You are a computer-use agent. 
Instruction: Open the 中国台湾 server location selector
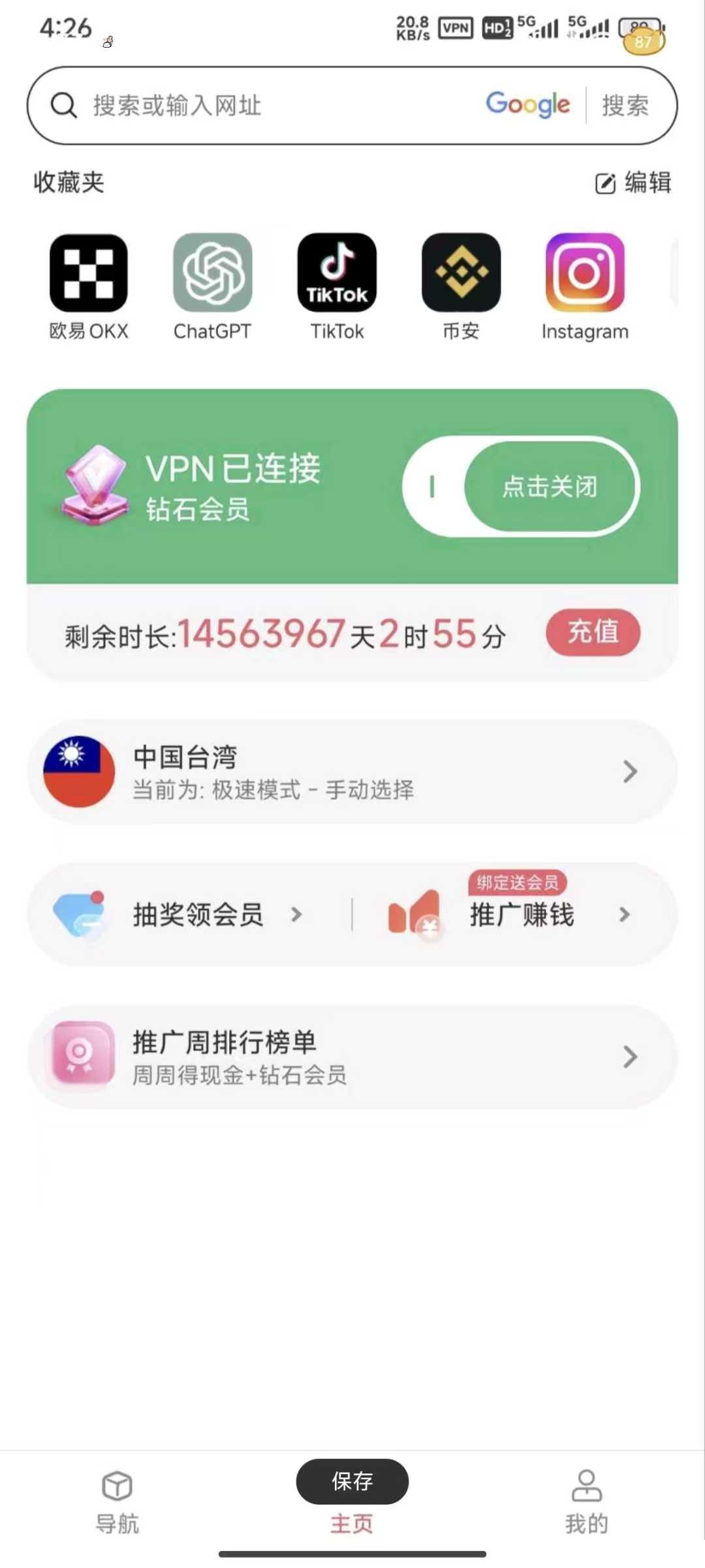point(352,771)
